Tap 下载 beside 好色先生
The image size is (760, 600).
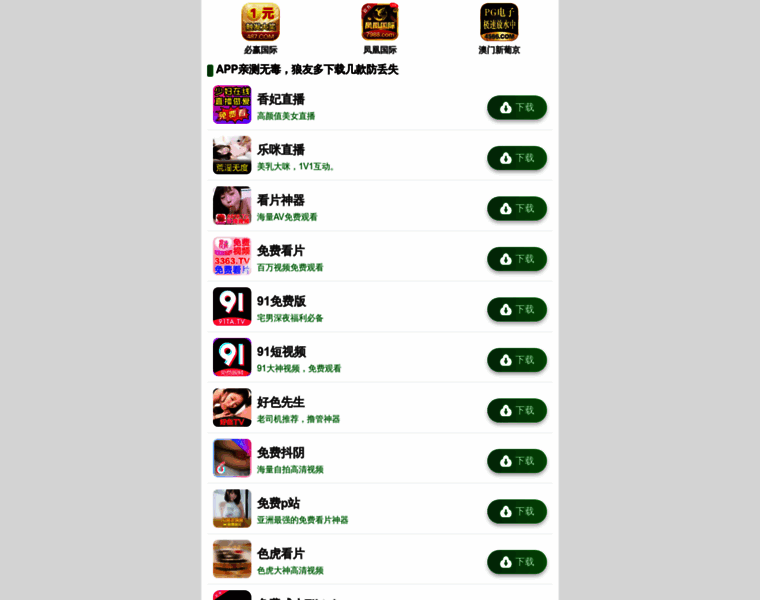[517, 410]
